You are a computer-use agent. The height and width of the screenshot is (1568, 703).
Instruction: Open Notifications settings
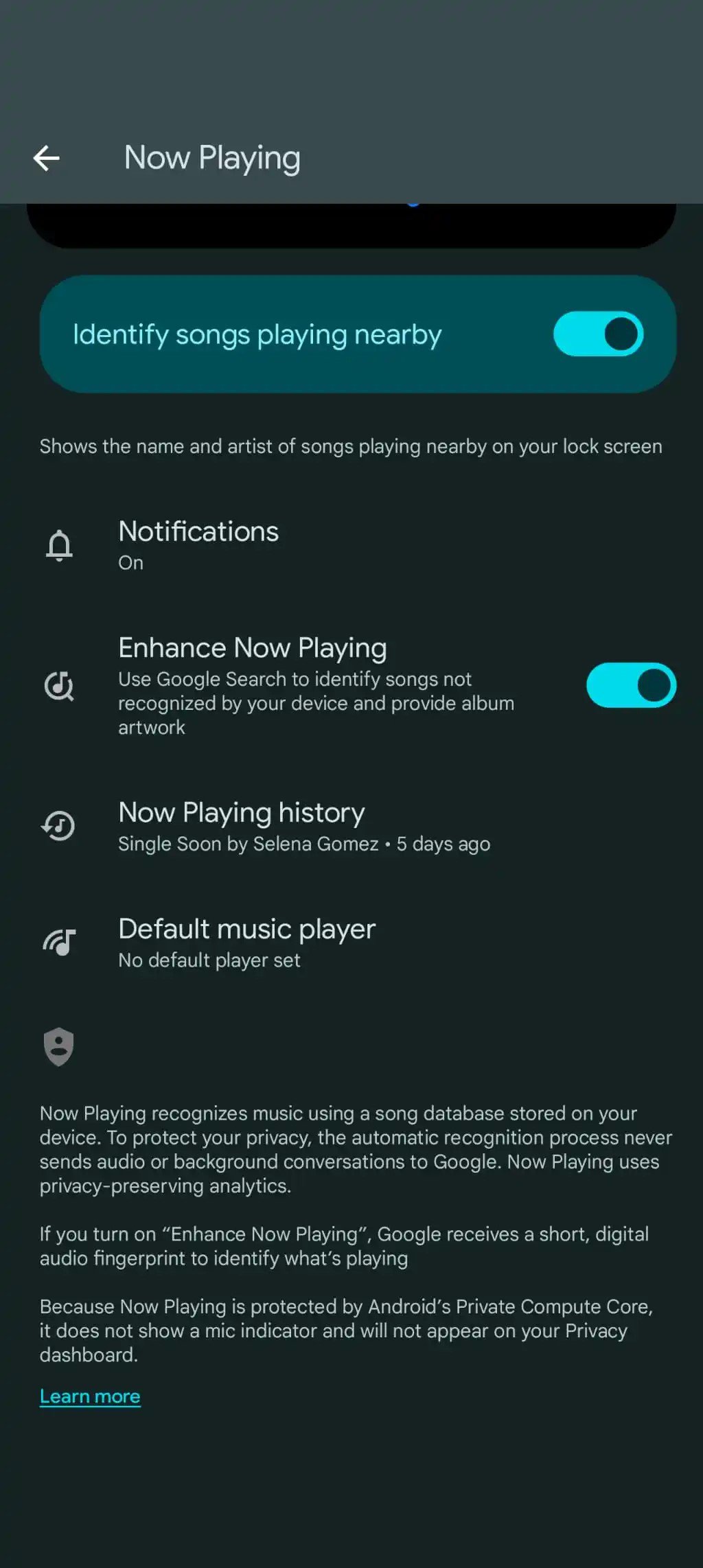pos(198,545)
